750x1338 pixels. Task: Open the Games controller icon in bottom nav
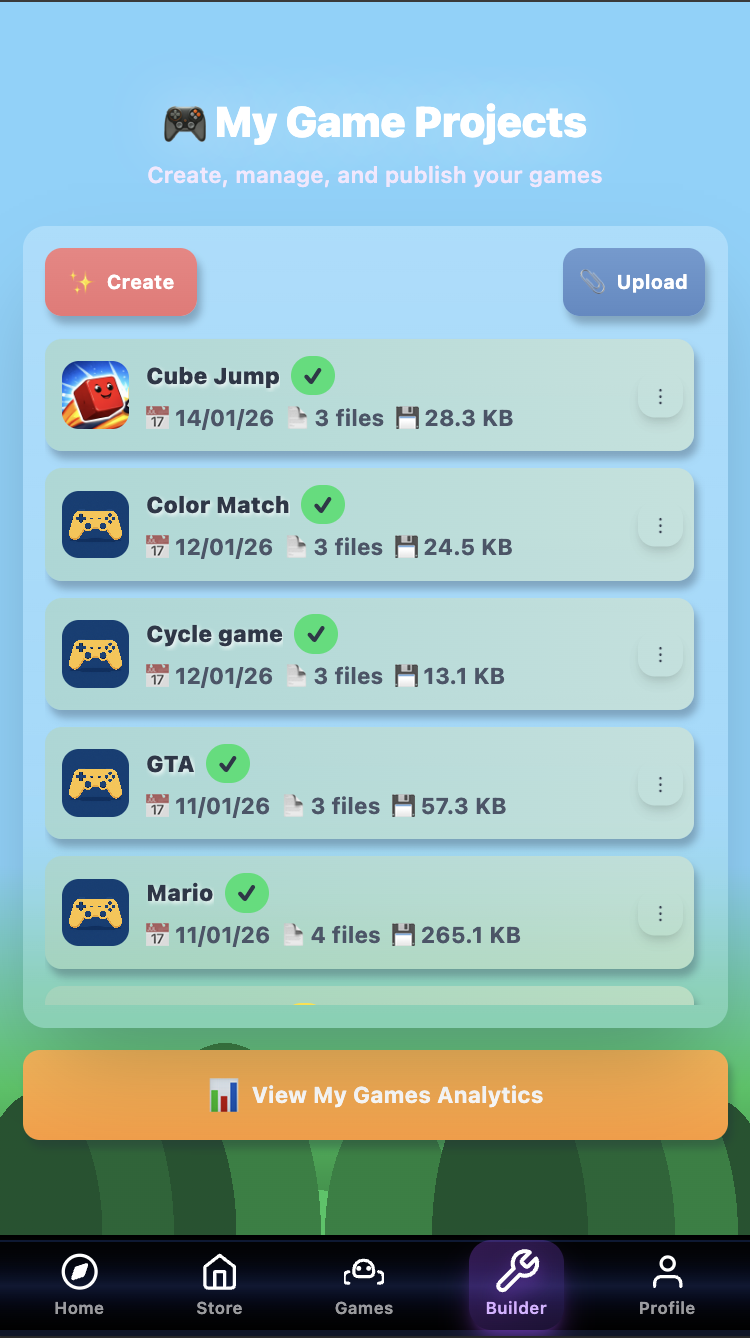(x=364, y=1272)
